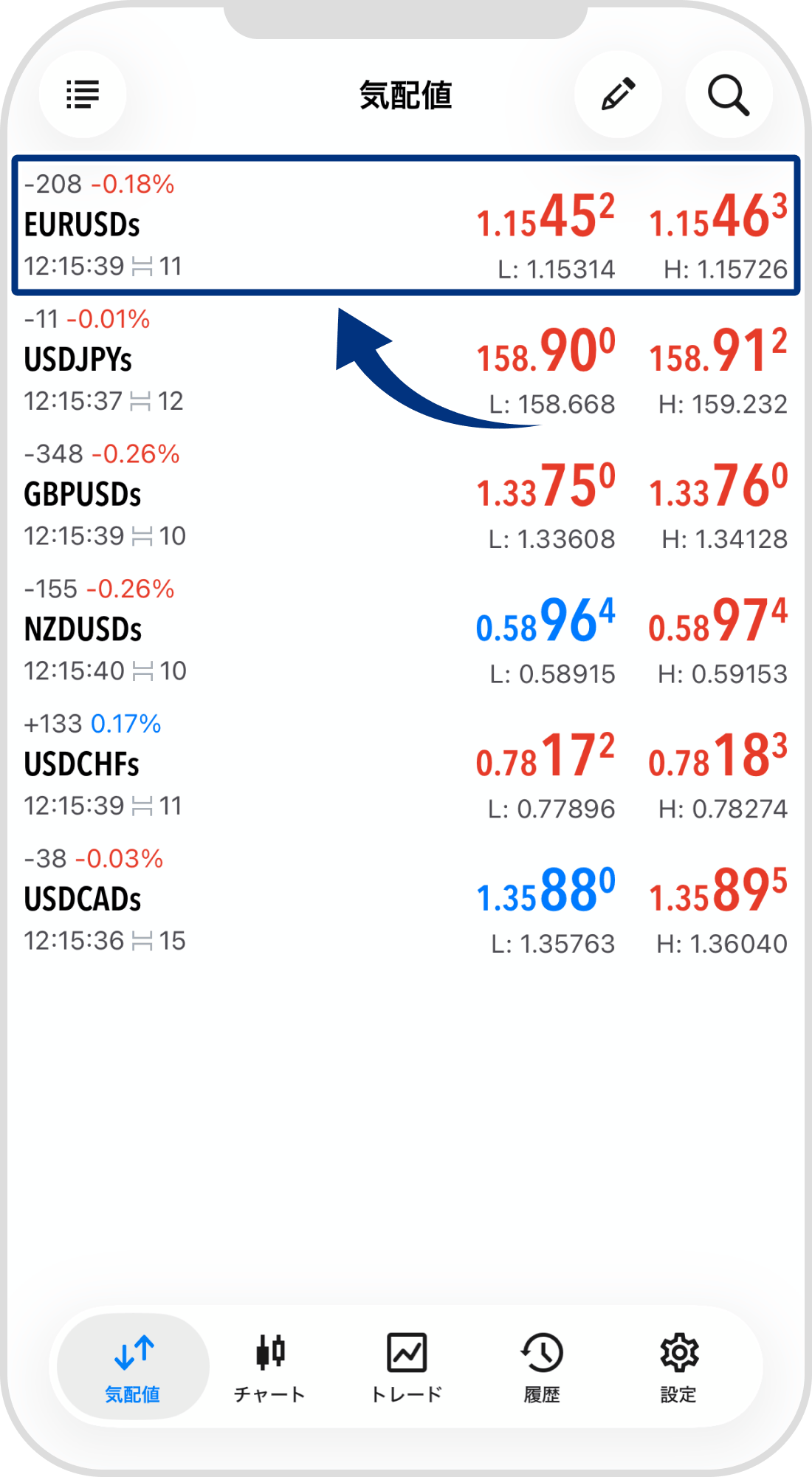The width and height of the screenshot is (812, 1477).
Task: Switch to the チャート tab
Action: coord(269,1368)
